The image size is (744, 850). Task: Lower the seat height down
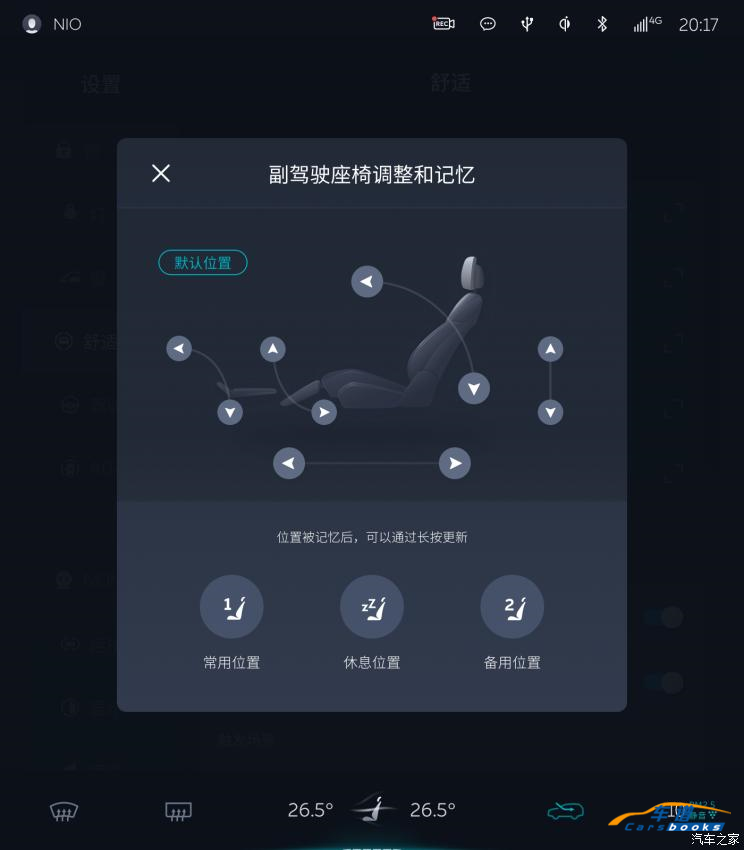(x=550, y=412)
